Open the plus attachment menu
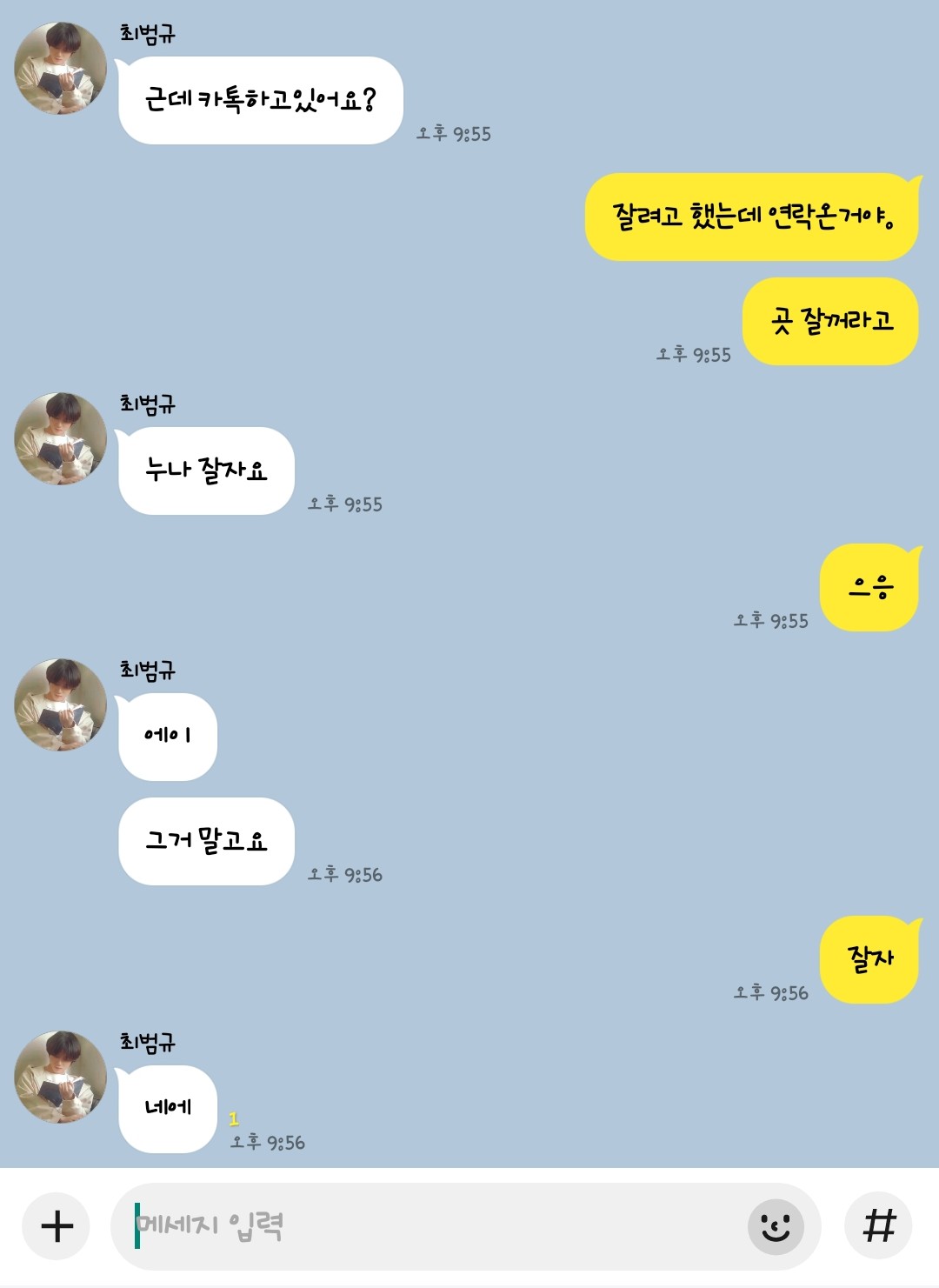The image size is (939, 1288). 57,1226
